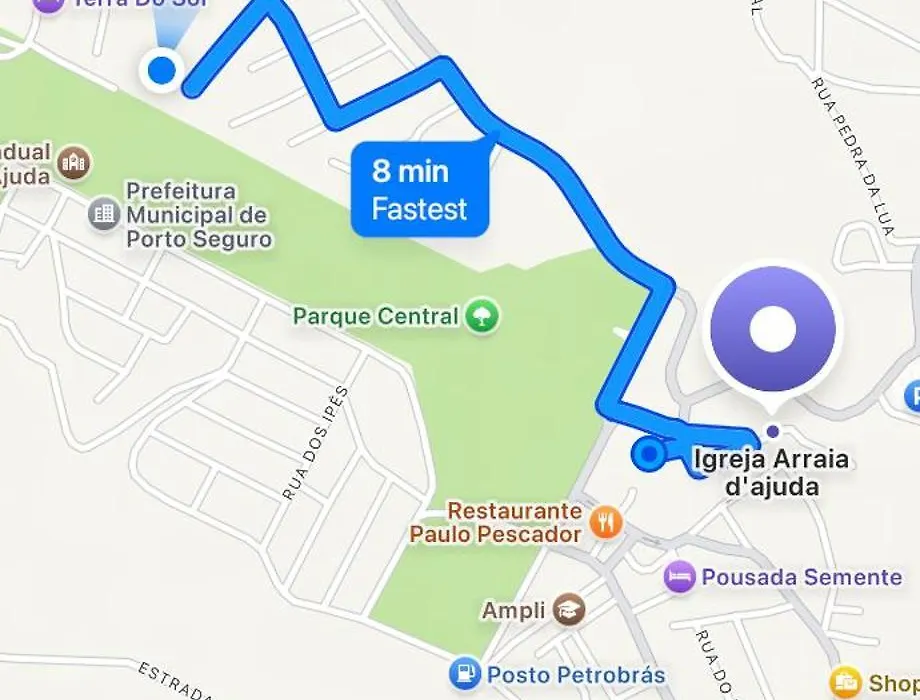Tap the Igreja Arraia d'ajuda destination pin
This screenshot has width=920, height=700.
point(772,330)
